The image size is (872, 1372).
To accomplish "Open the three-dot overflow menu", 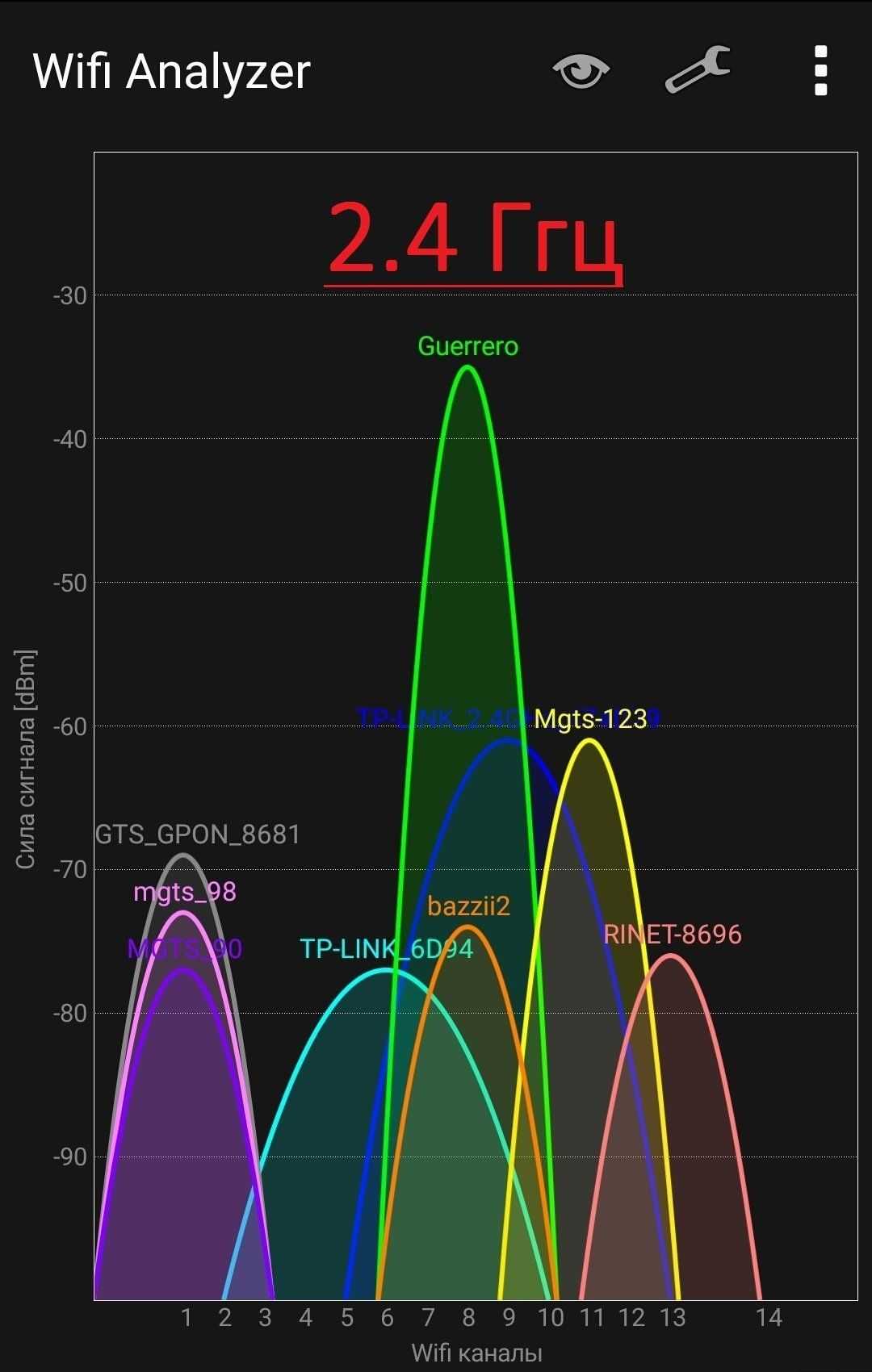I will click(820, 71).
